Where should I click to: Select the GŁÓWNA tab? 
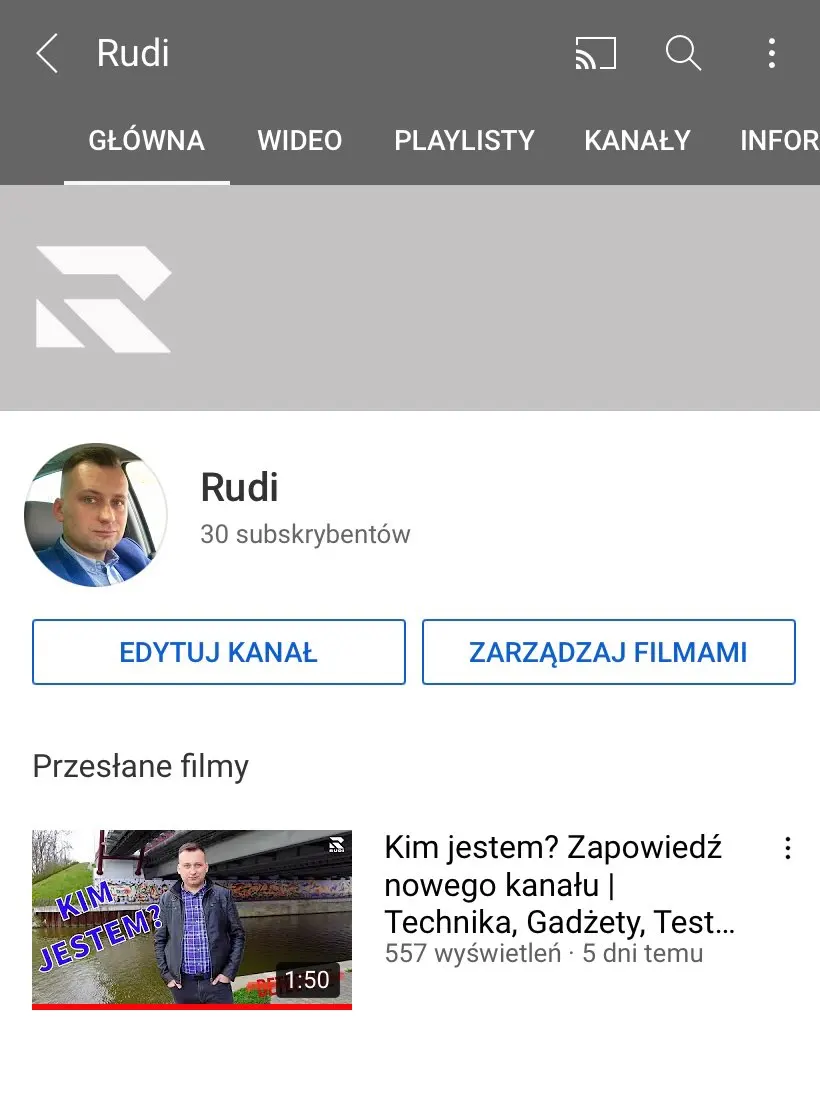click(147, 141)
